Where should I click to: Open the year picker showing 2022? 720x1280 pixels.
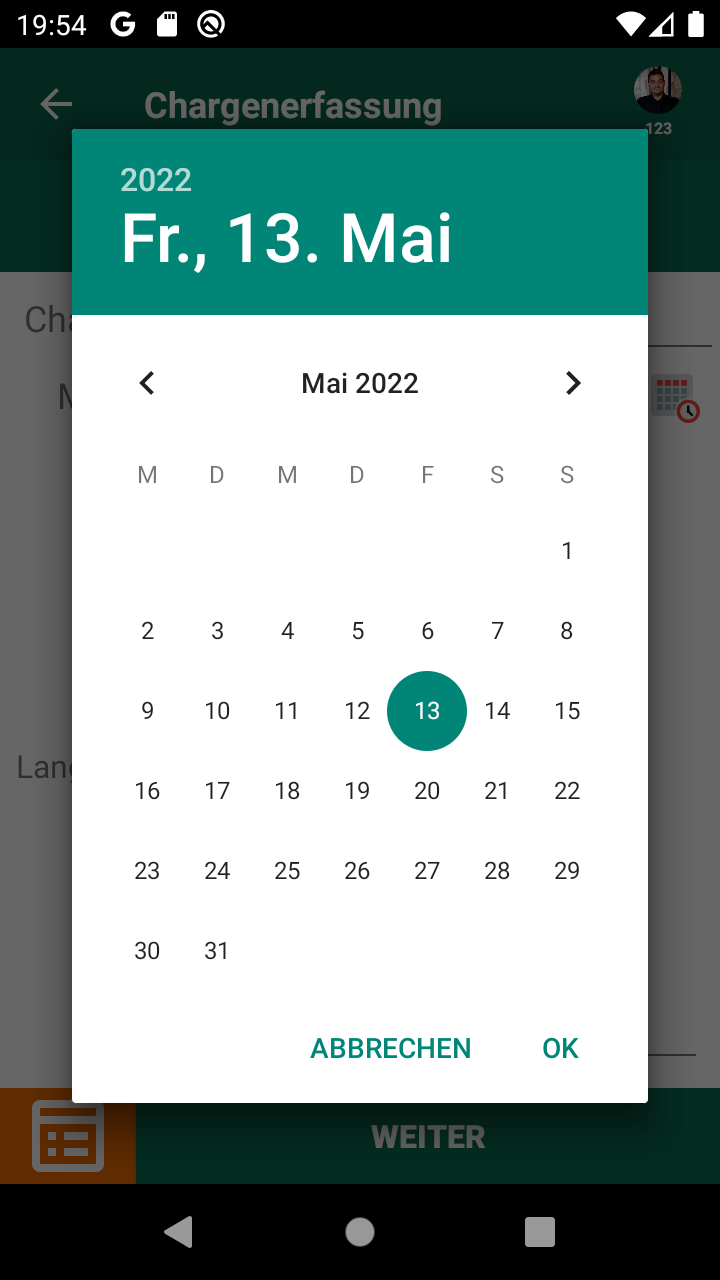click(156, 180)
